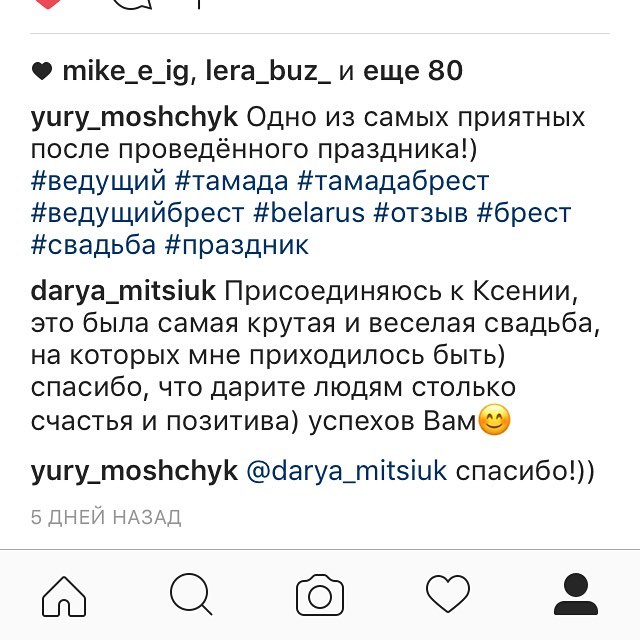Viewport: 640px width, 640px height.
Task: Open commenter darya_mitsiuk's profile
Action: coord(124,293)
